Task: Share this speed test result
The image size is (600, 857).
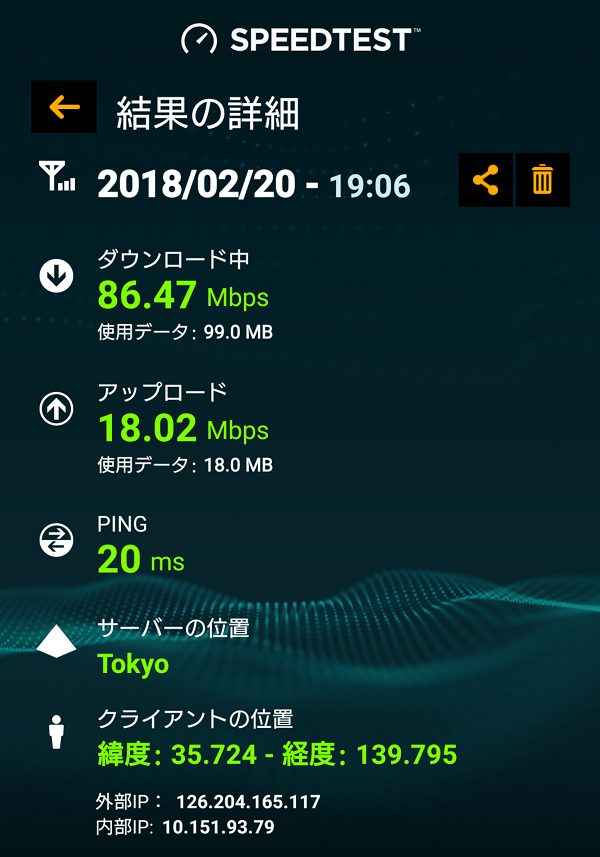Action: click(485, 180)
